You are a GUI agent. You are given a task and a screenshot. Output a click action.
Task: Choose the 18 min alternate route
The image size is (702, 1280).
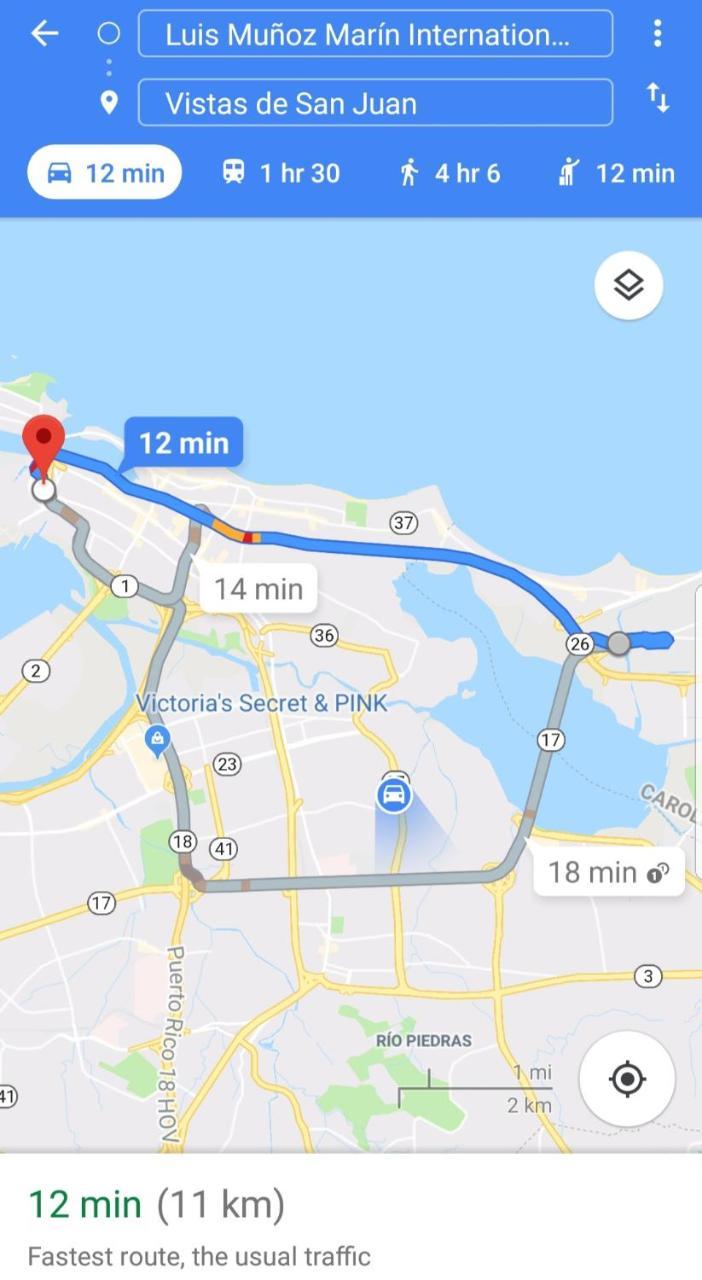pos(608,872)
